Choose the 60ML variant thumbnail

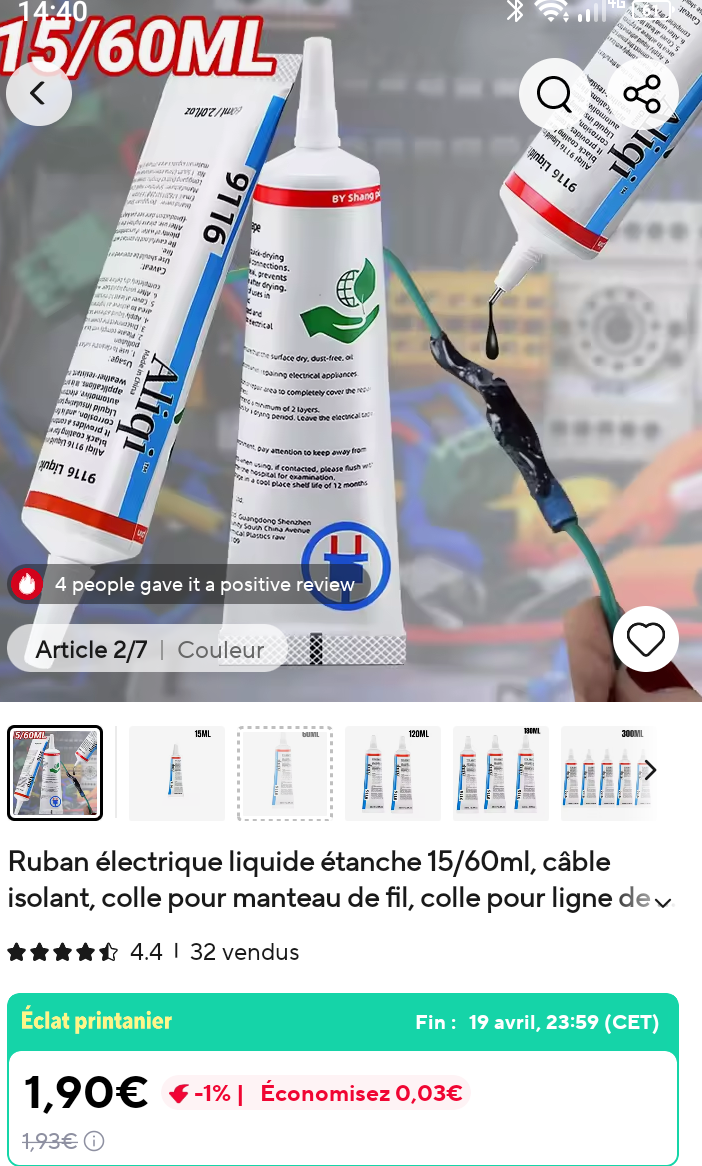pyautogui.click(x=285, y=773)
